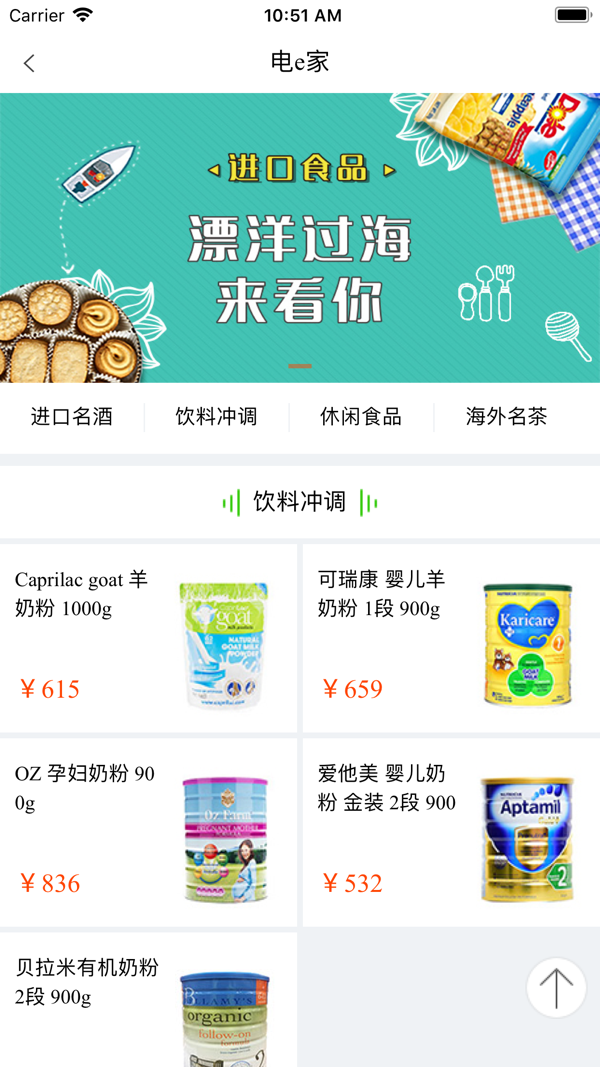Open the 海外名茶 category tab
The image size is (600, 1067).
(x=506, y=417)
